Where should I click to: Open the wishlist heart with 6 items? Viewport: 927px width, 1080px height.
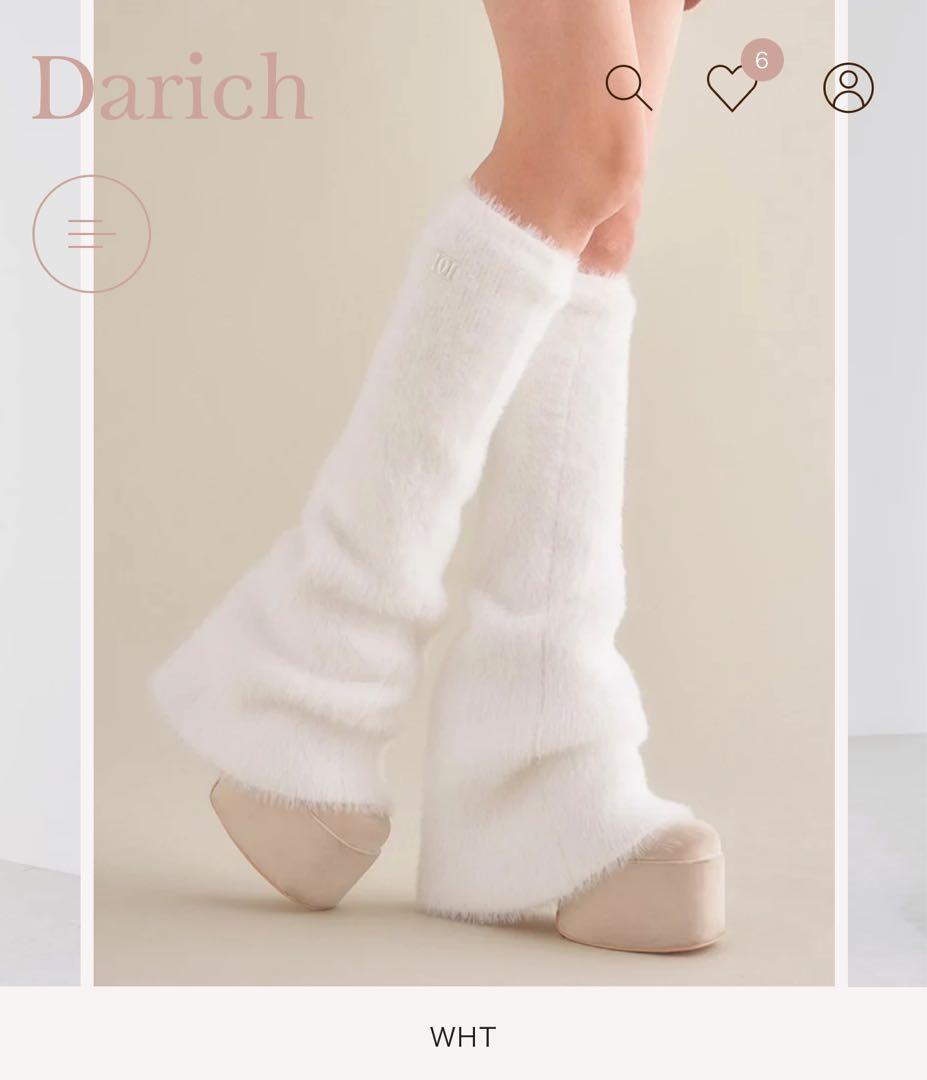point(733,88)
